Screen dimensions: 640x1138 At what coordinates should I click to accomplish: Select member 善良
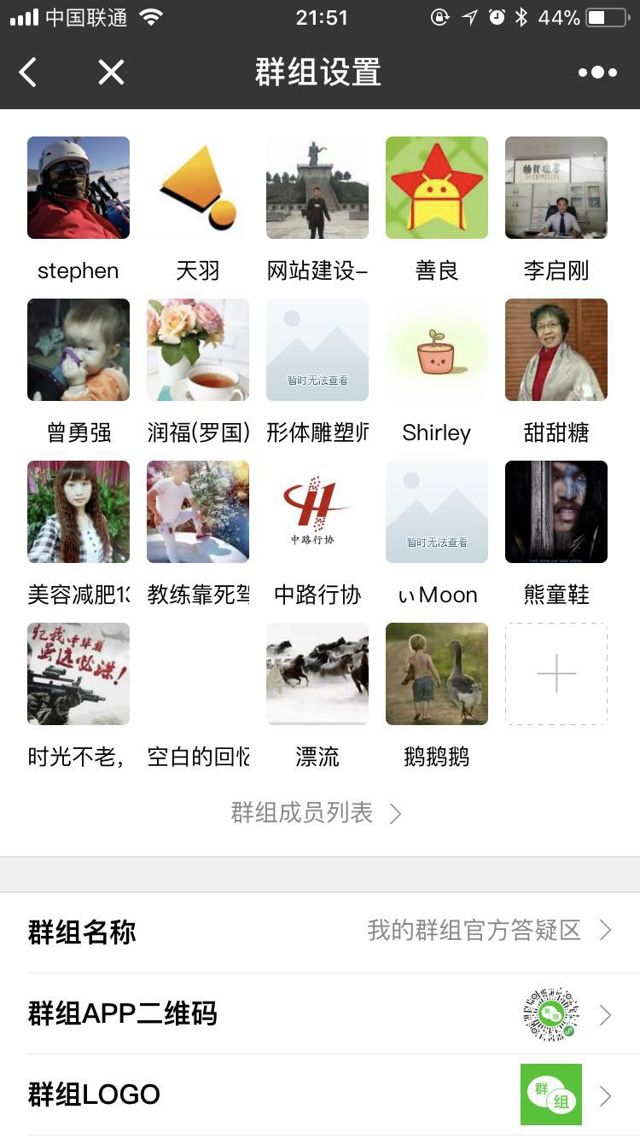coord(437,188)
